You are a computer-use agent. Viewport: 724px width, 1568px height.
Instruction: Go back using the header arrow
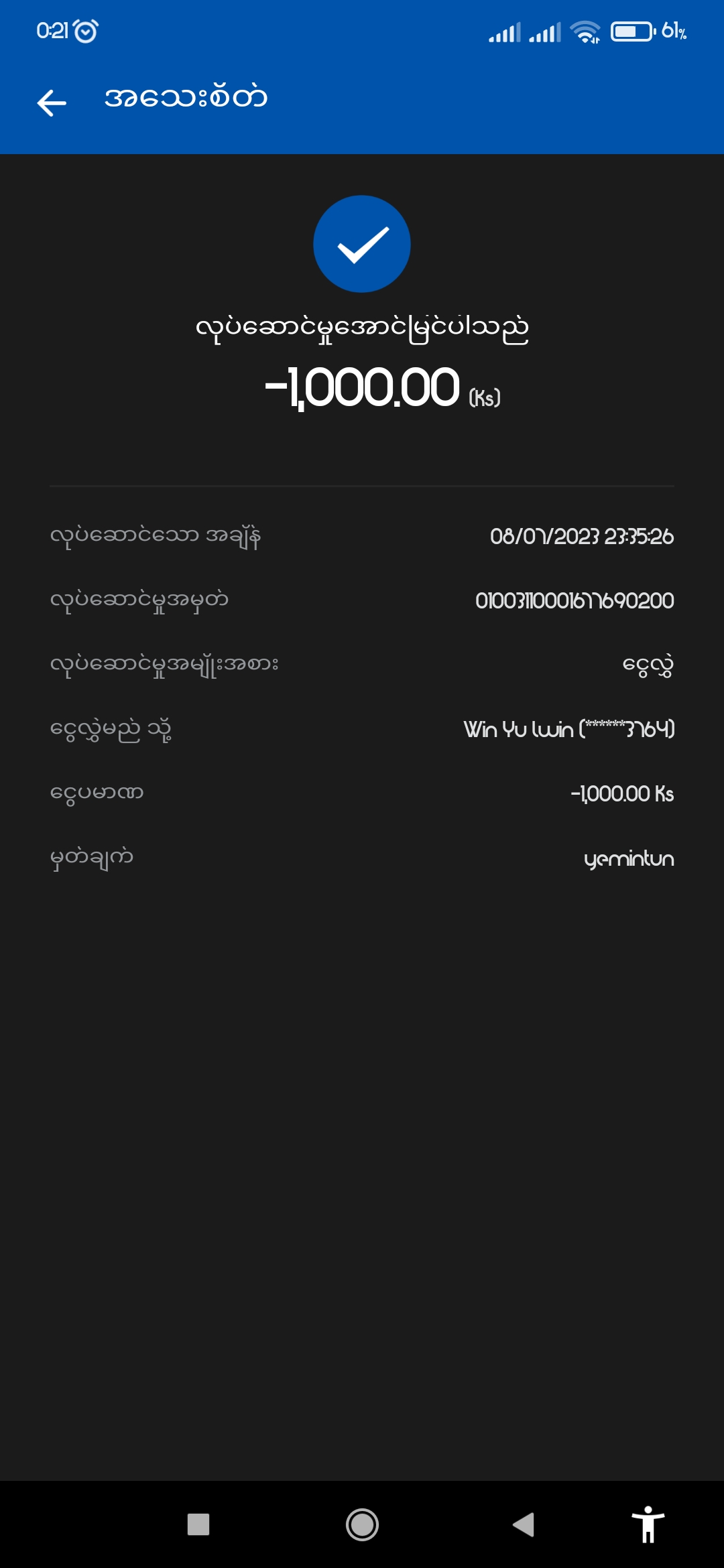52,103
